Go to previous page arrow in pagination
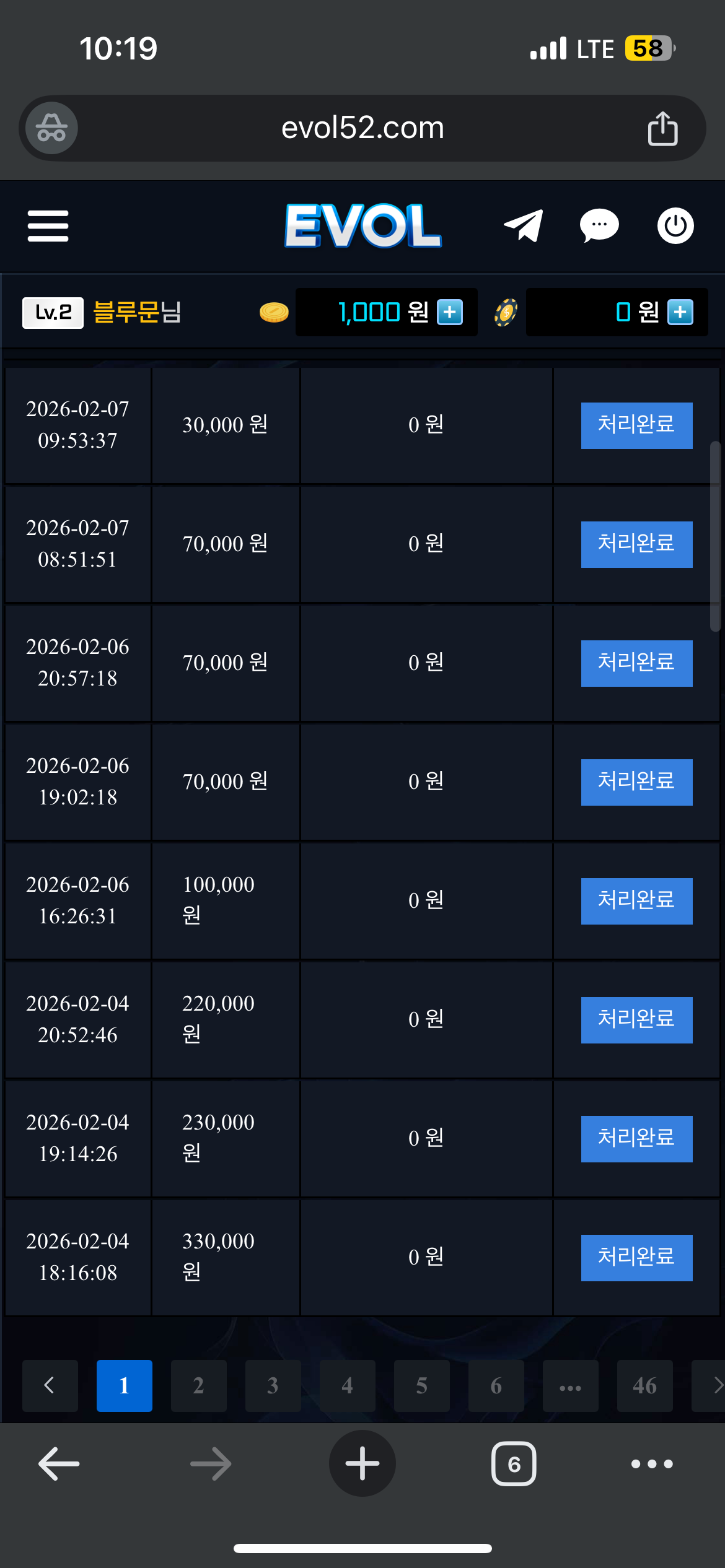Image resolution: width=725 pixels, height=1568 pixels. pos(50,1385)
